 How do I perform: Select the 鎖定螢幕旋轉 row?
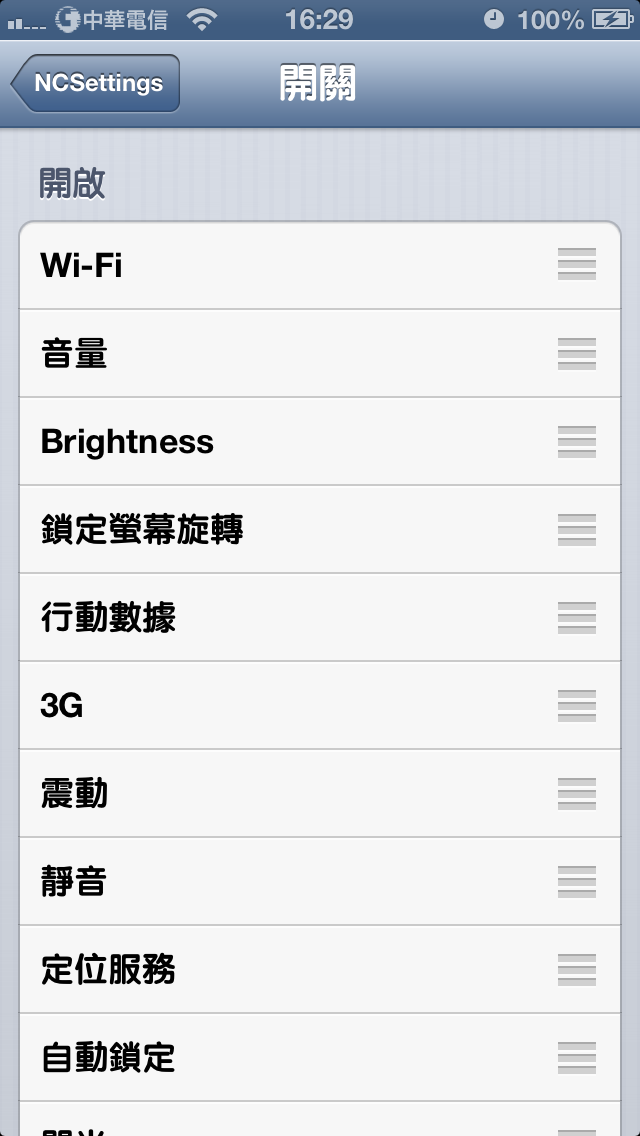point(320,530)
